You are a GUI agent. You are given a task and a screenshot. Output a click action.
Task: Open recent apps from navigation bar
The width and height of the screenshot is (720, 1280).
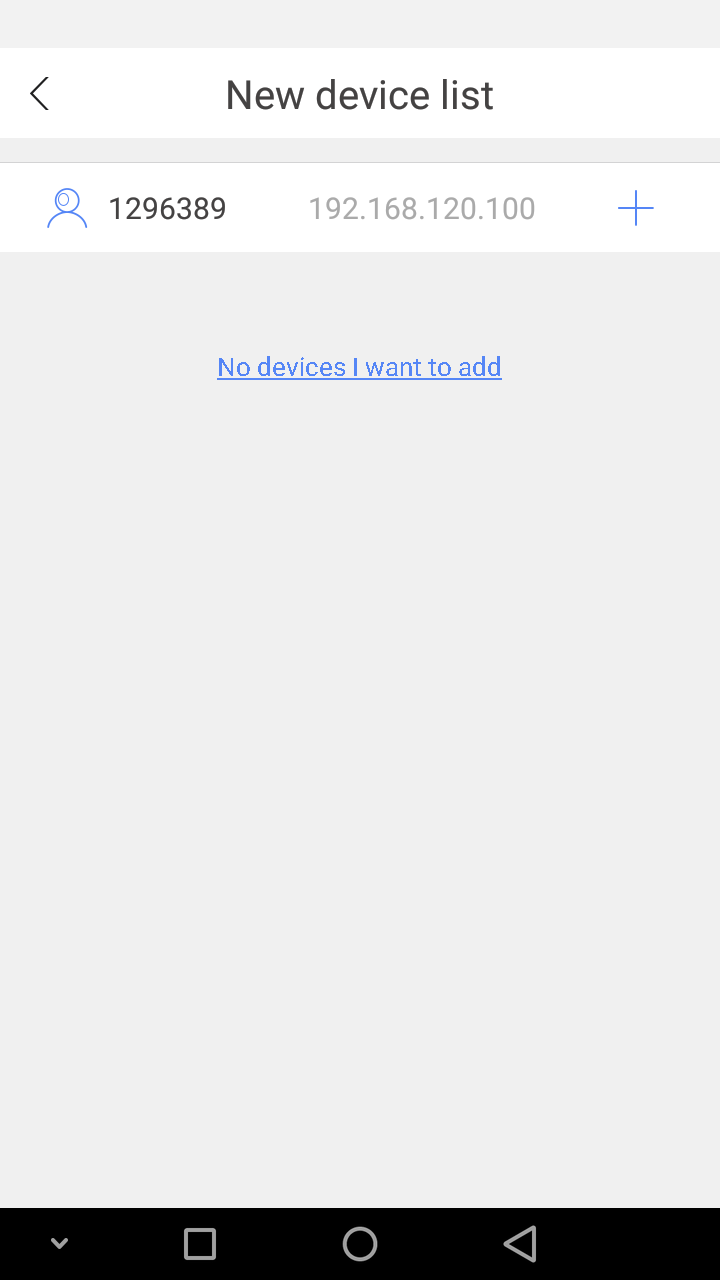tap(200, 1244)
